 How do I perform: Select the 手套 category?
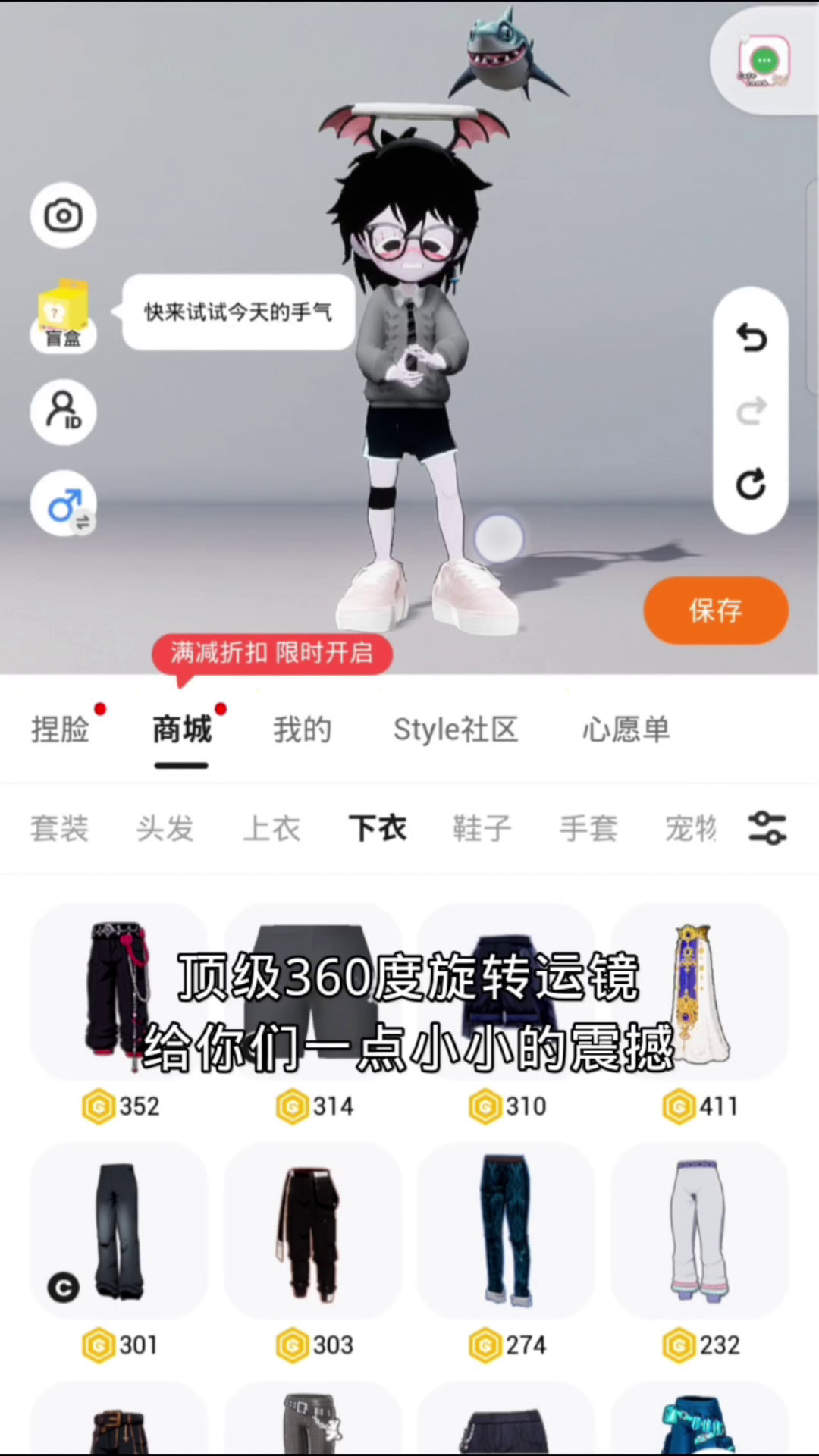coord(588,828)
